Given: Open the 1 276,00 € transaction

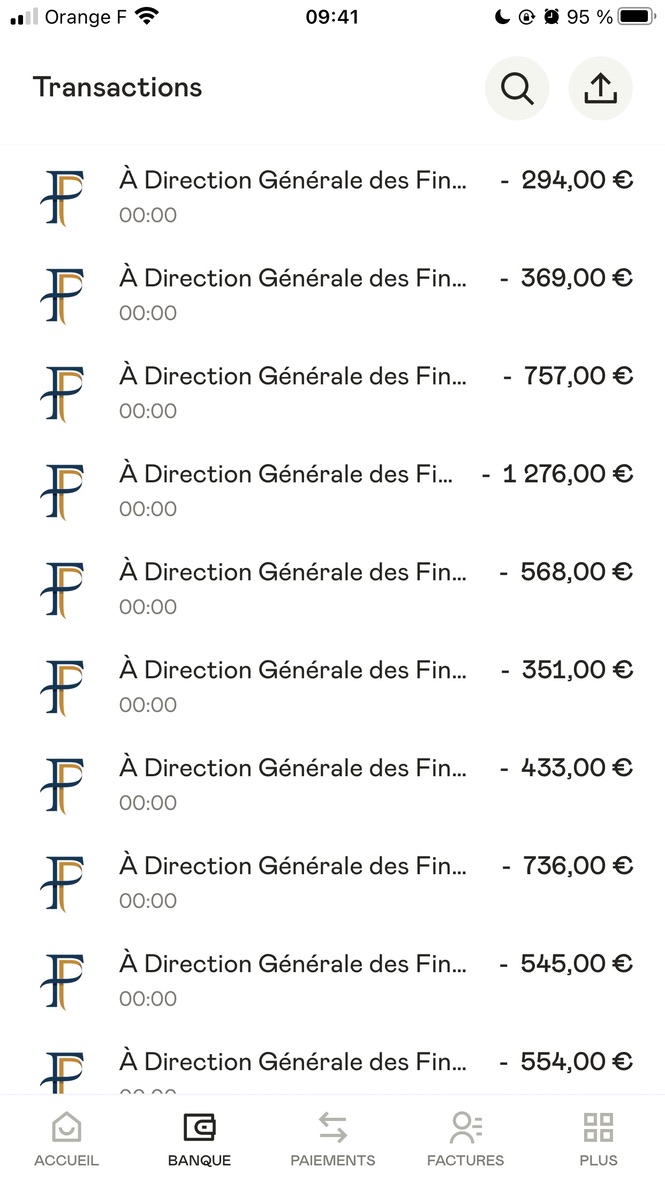Looking at the screenshot, I should (332, 490).
